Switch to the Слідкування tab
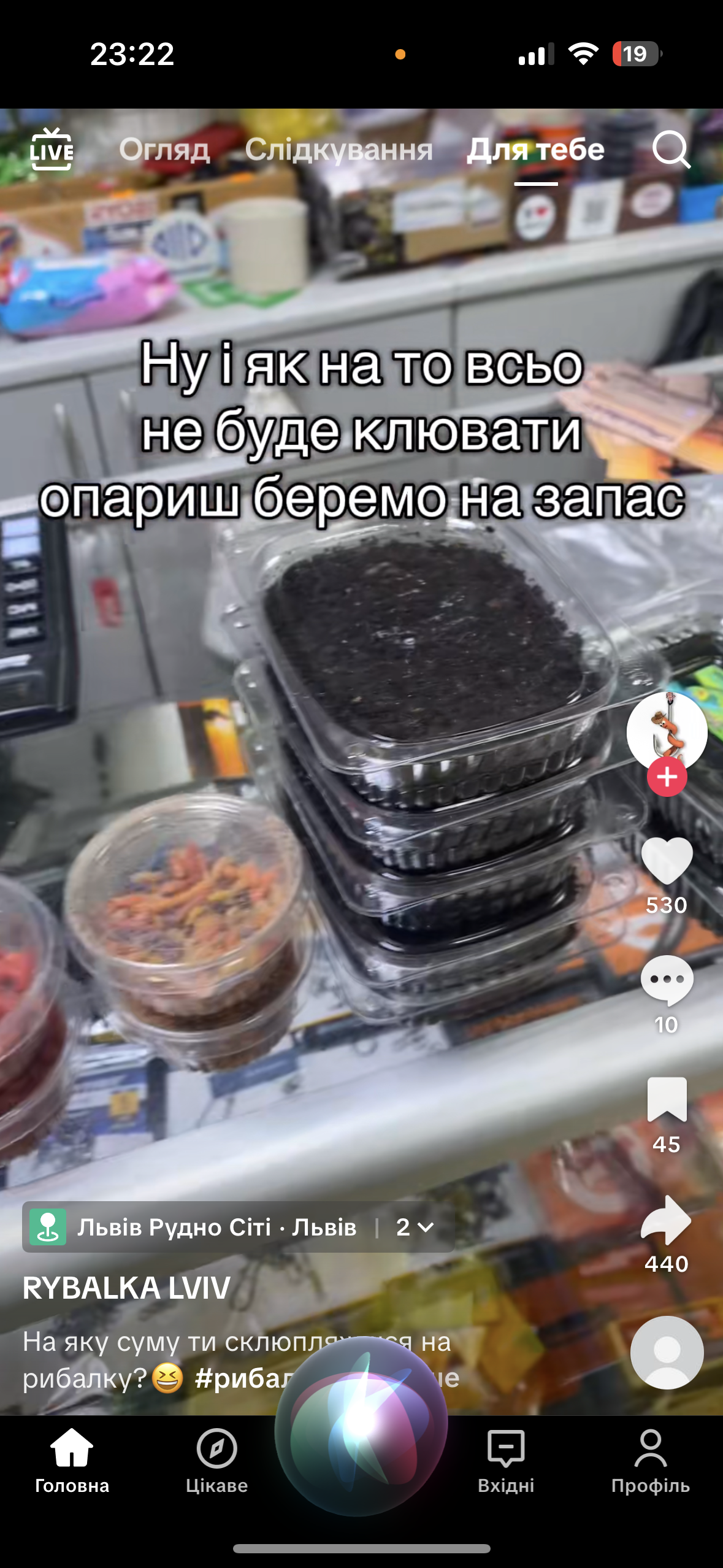Screen dimensions: 723x1568 tap(339, 150)
